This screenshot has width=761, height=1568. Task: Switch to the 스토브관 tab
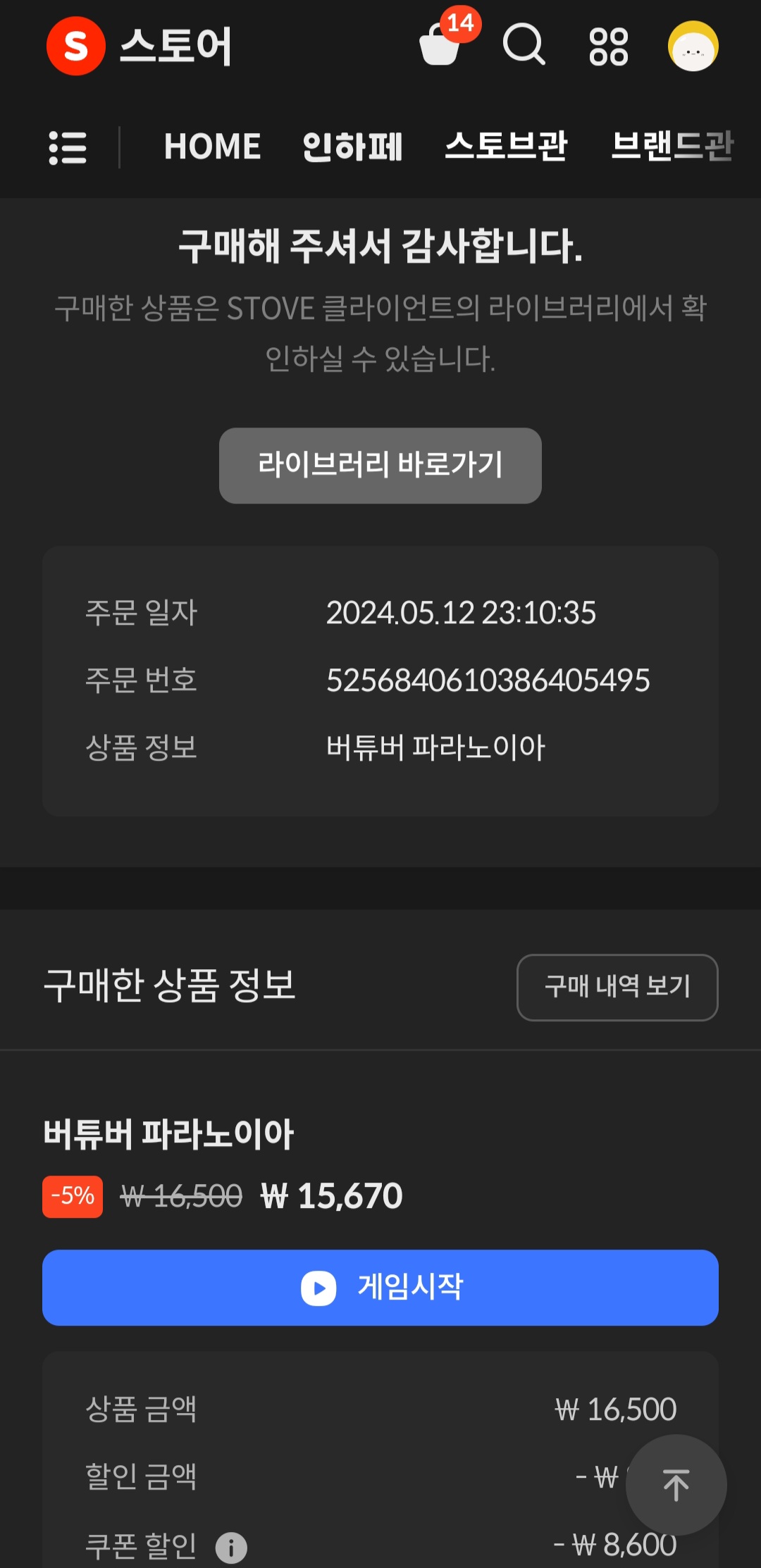pyautogui.click(x=506, y=147)
